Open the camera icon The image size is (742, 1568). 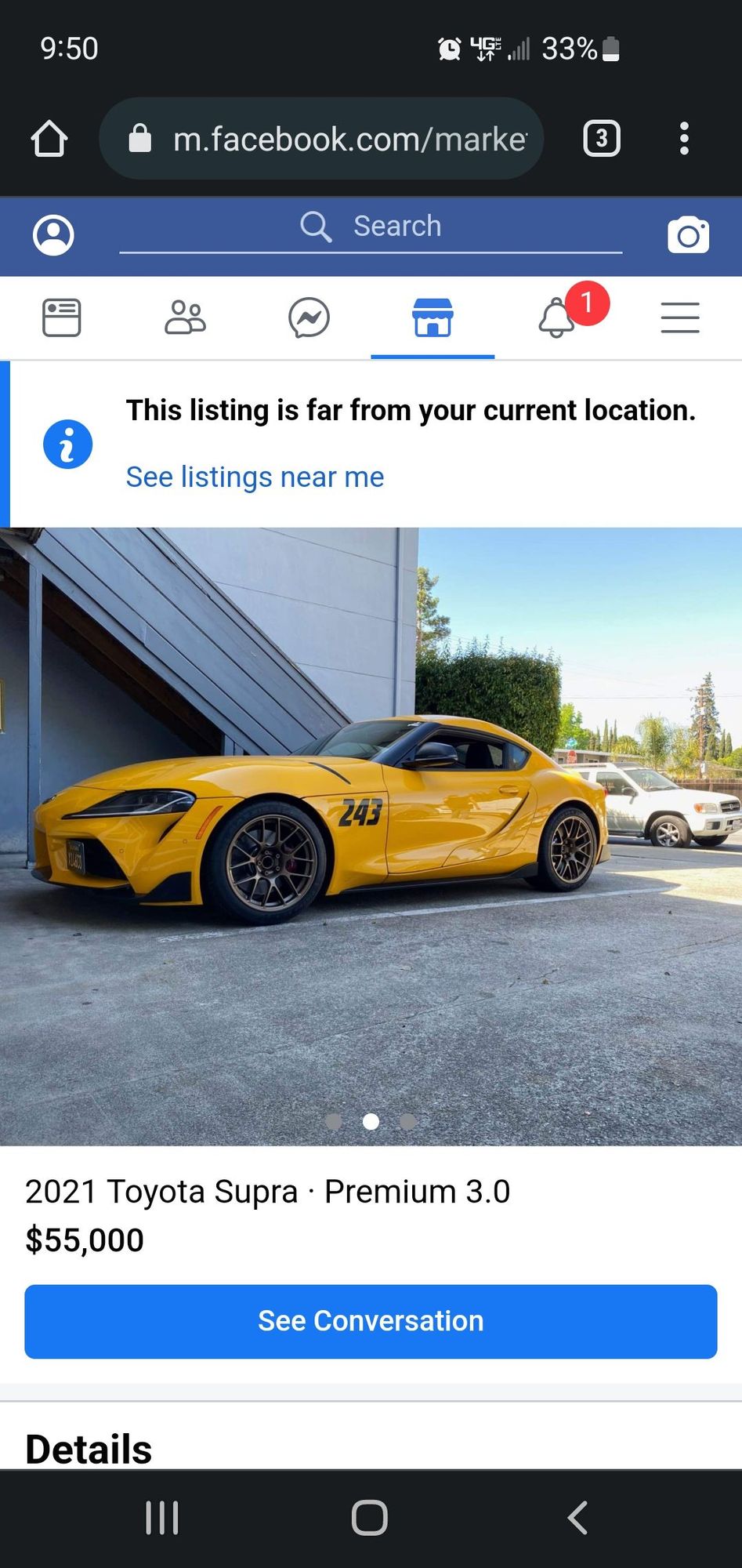click(688, 234)
